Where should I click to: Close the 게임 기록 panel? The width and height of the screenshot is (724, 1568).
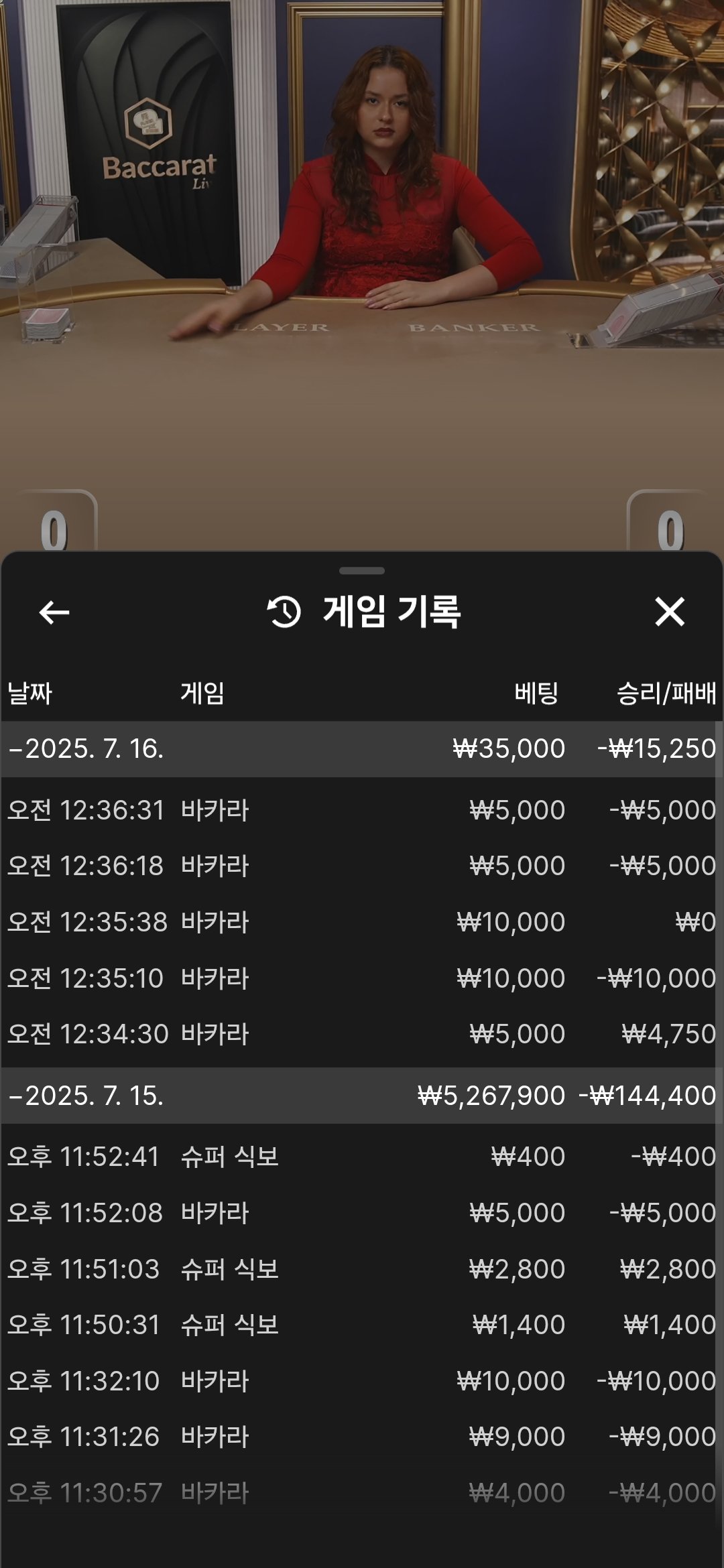pyautogui.click(x=669, y=612)
